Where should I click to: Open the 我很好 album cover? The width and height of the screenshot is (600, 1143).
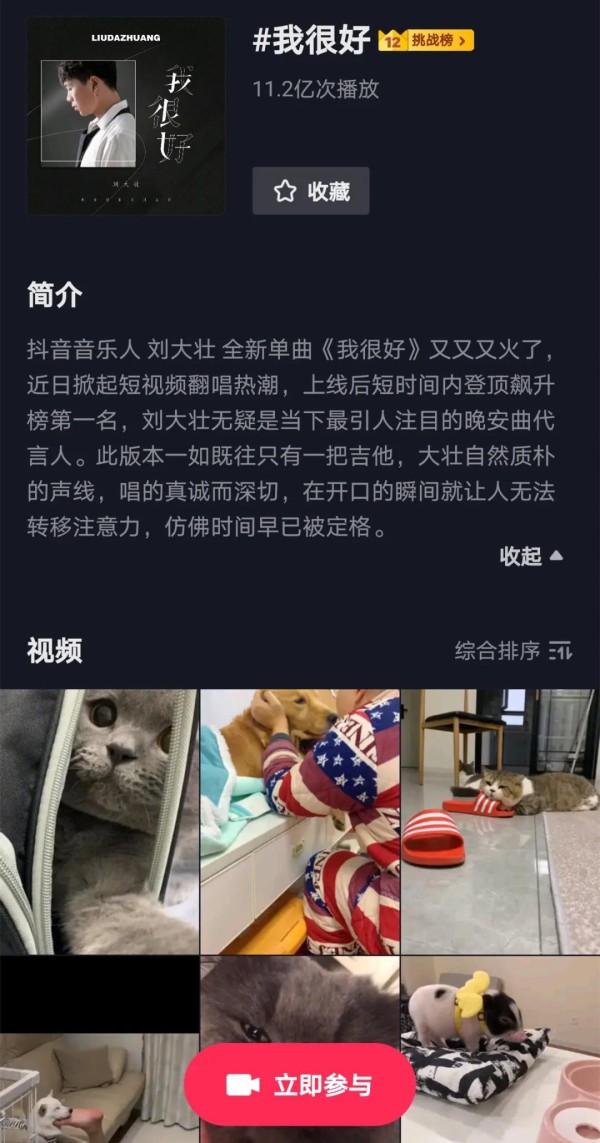tap(126, 116)
